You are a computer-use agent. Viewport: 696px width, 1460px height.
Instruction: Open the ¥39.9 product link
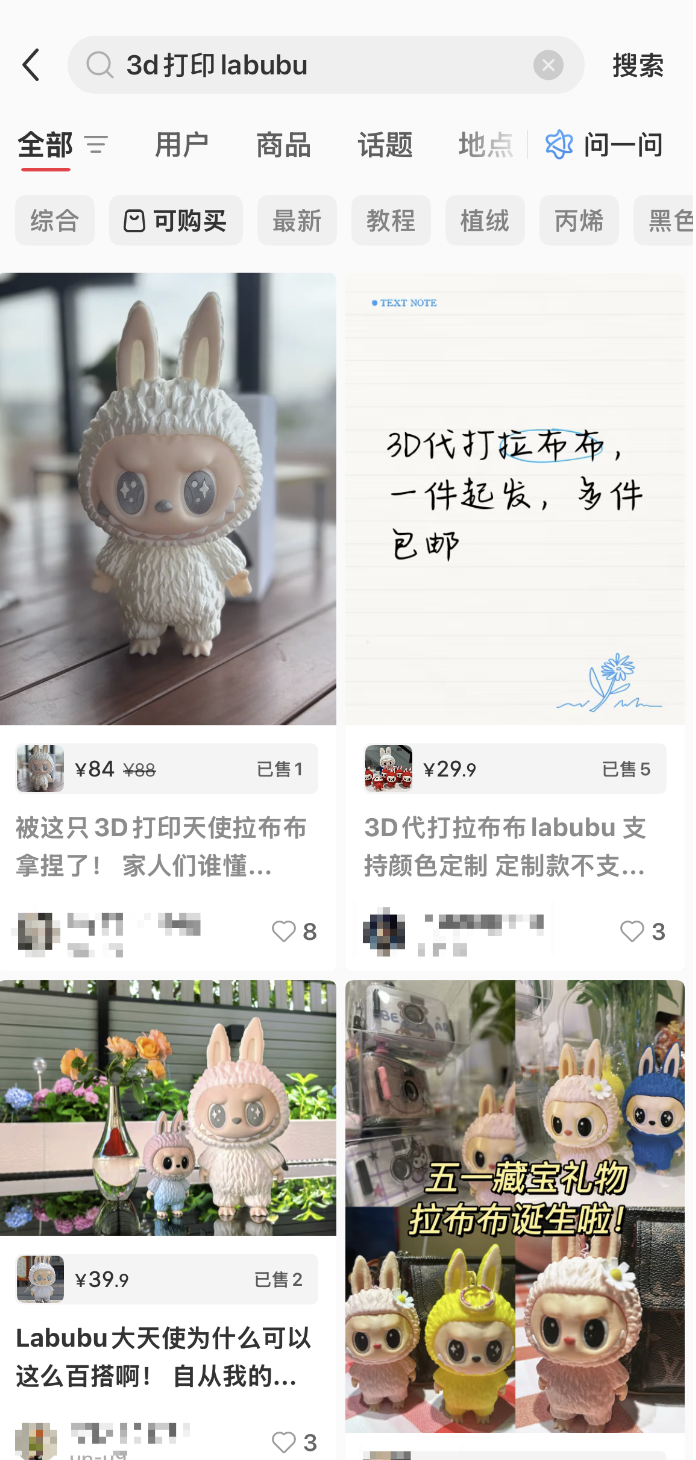(x=167, y=1279)
